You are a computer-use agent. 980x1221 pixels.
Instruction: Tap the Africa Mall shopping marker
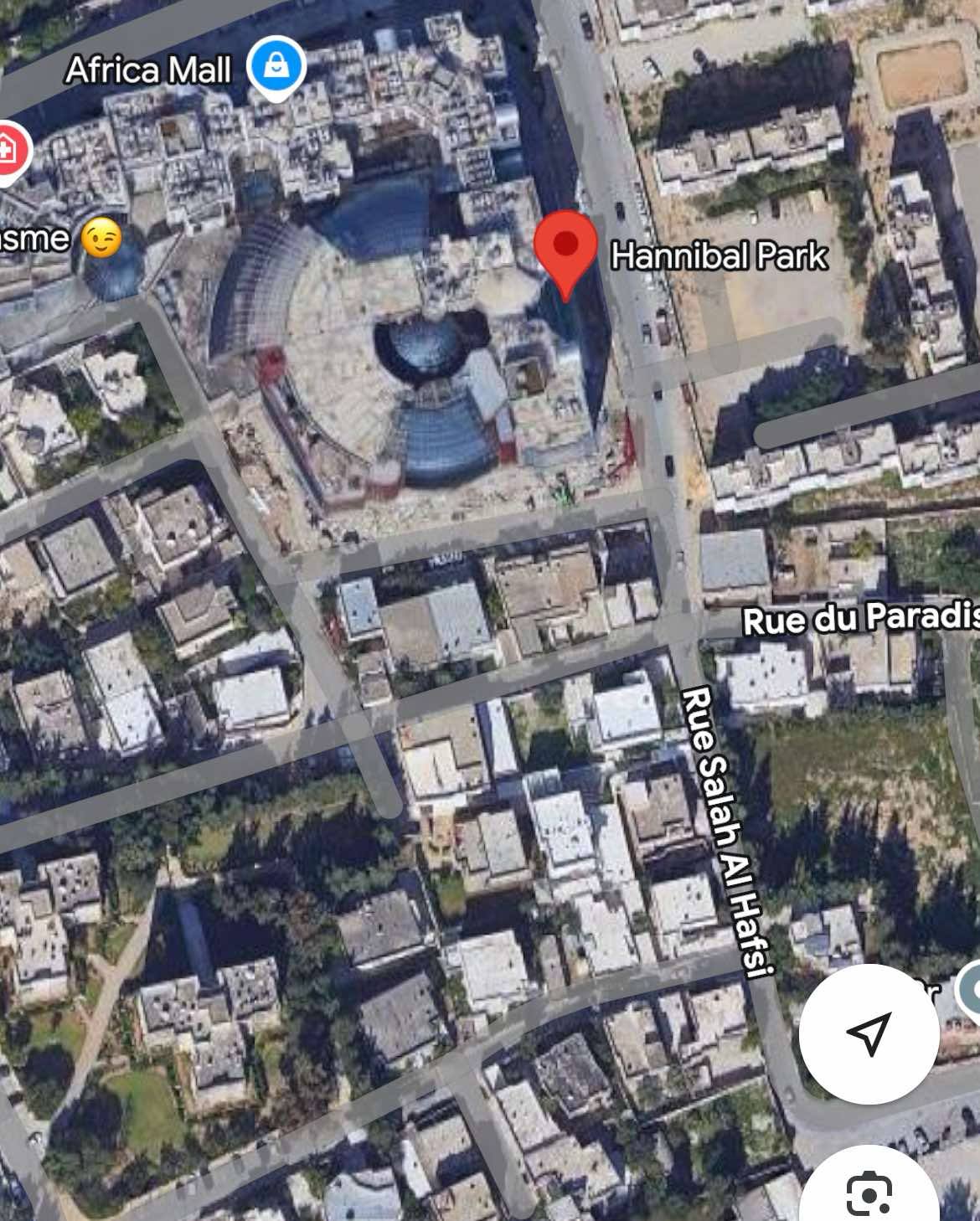pos(276,67)
